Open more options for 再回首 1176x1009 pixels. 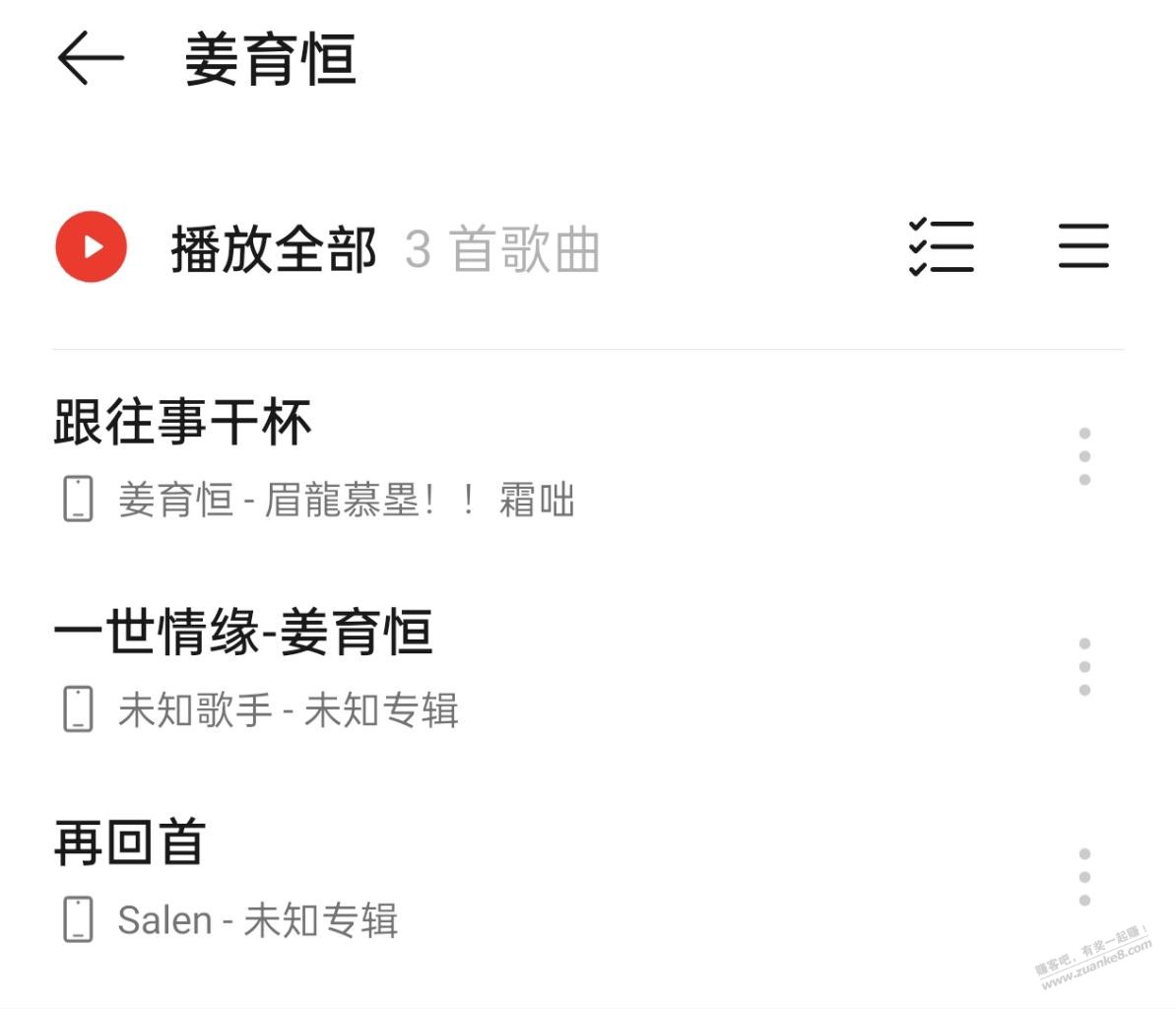click(x=1083, y=877)
